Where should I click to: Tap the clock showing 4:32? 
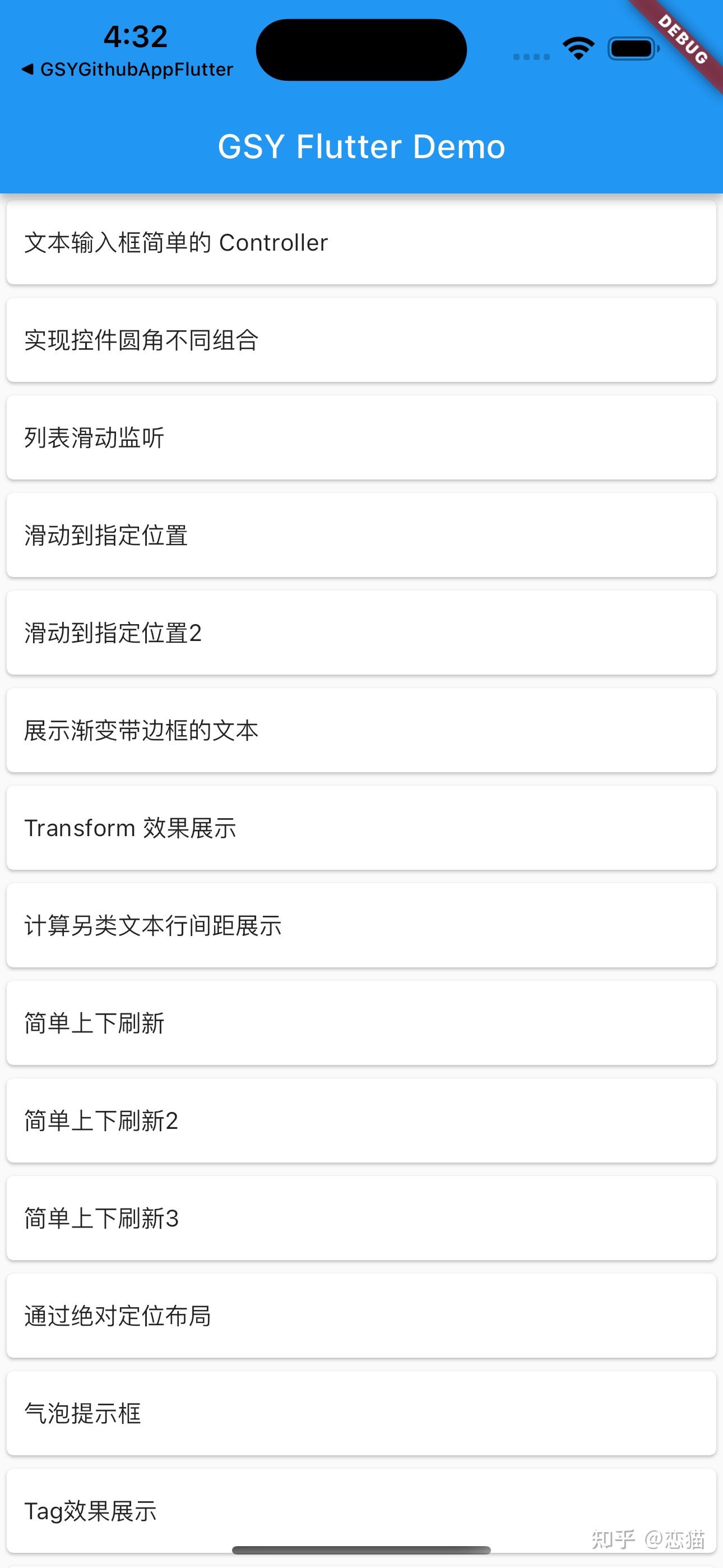[x=135, y=36]
